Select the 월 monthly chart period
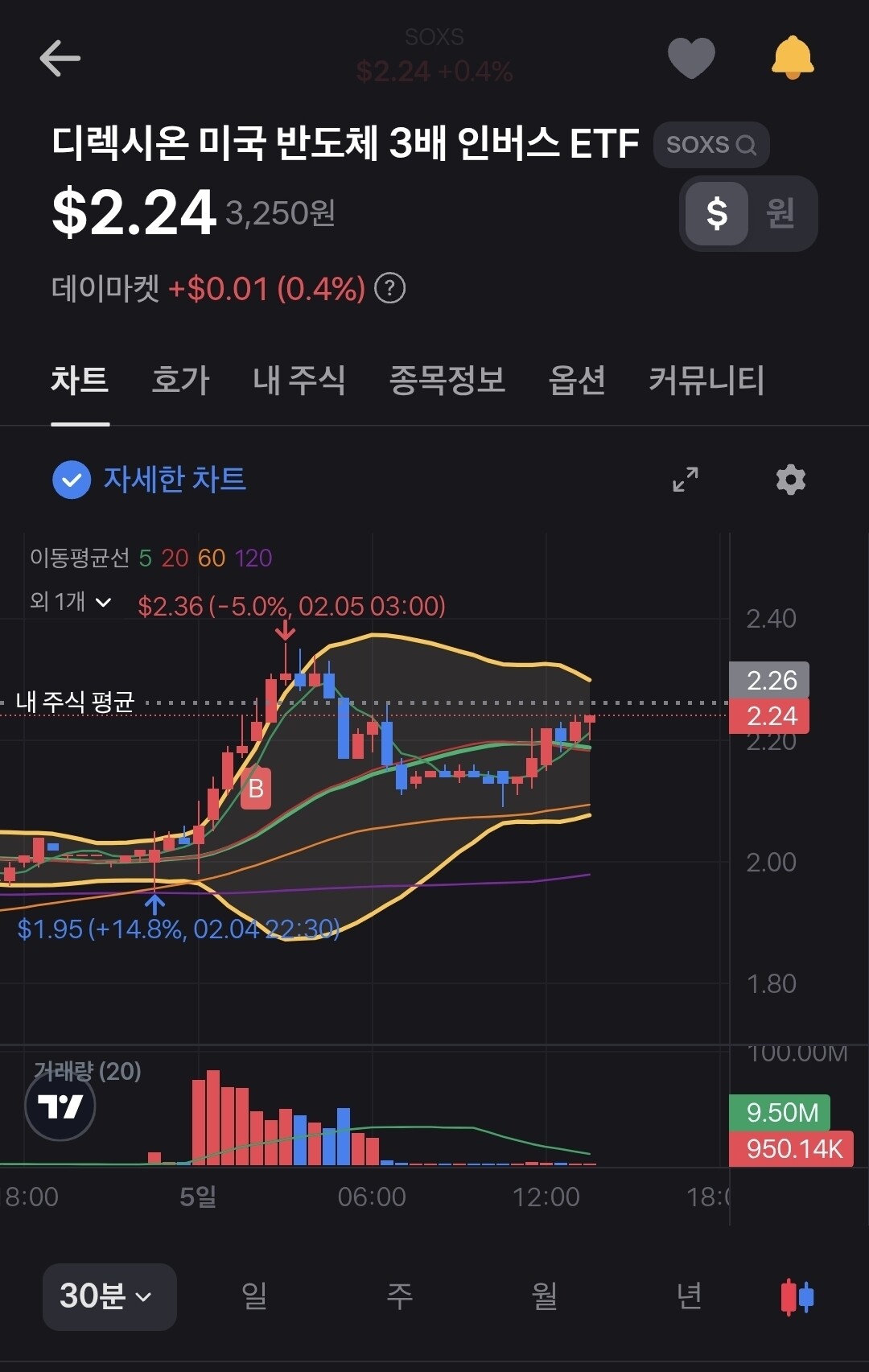The image size is (869, 1372). tap(545, 1296)
